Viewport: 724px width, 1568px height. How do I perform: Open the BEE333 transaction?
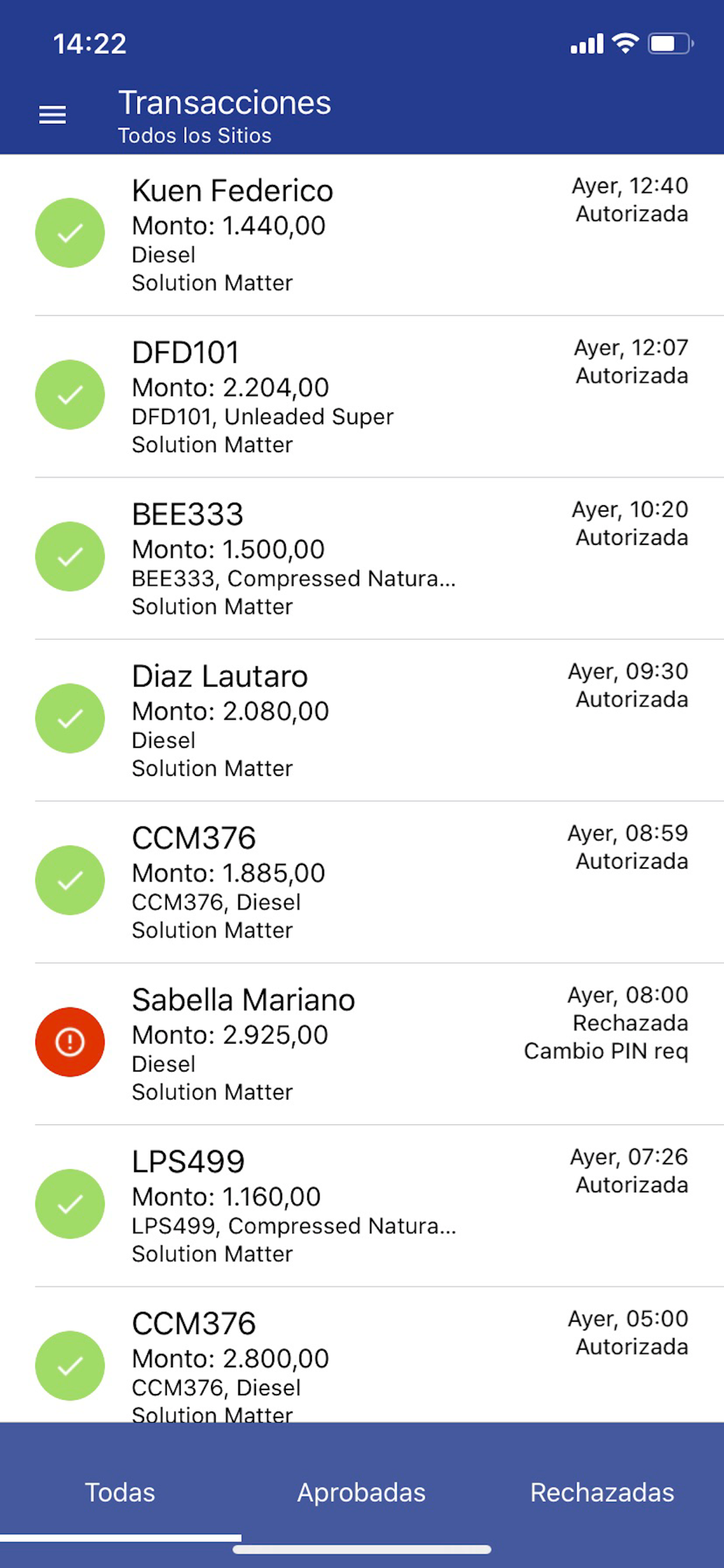point(362,558)
